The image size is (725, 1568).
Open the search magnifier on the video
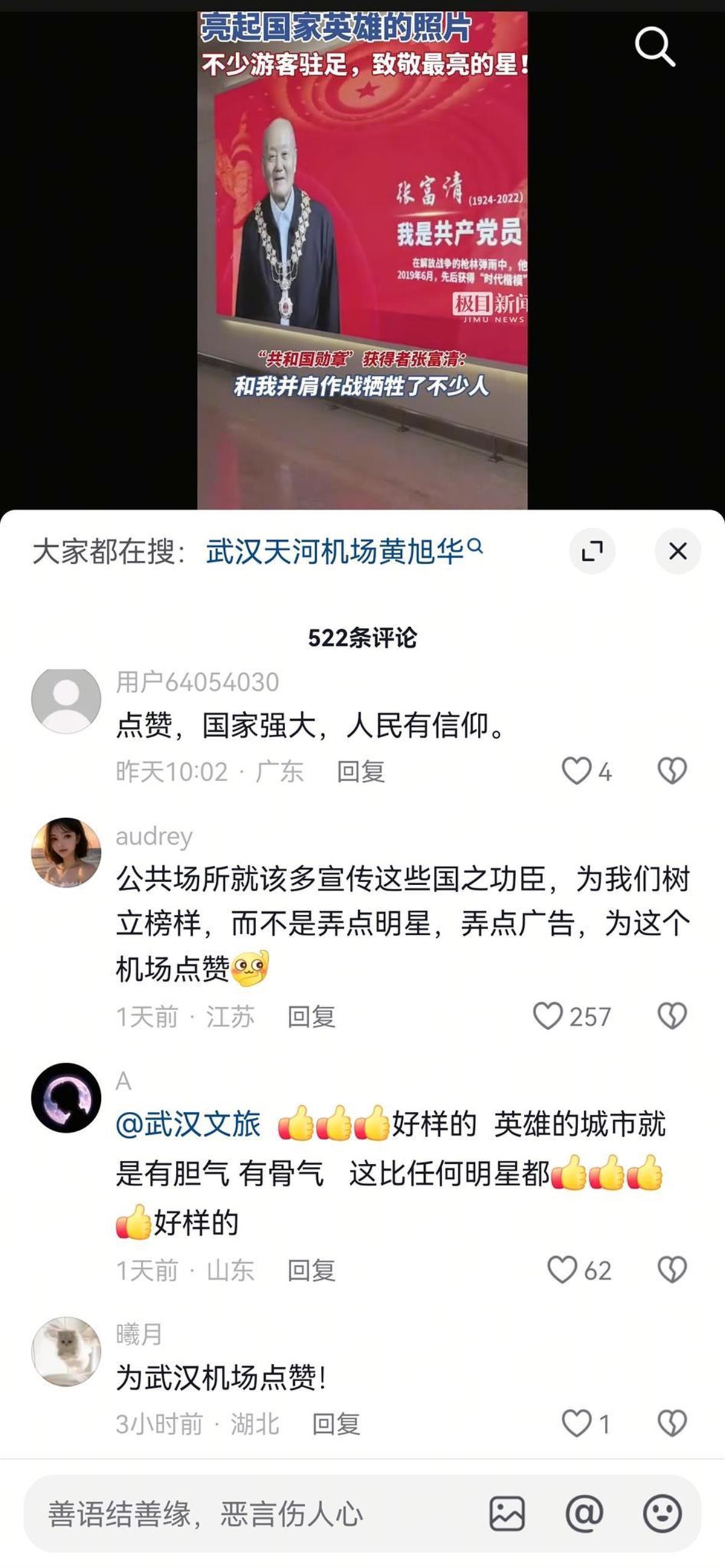pos(654,46)
